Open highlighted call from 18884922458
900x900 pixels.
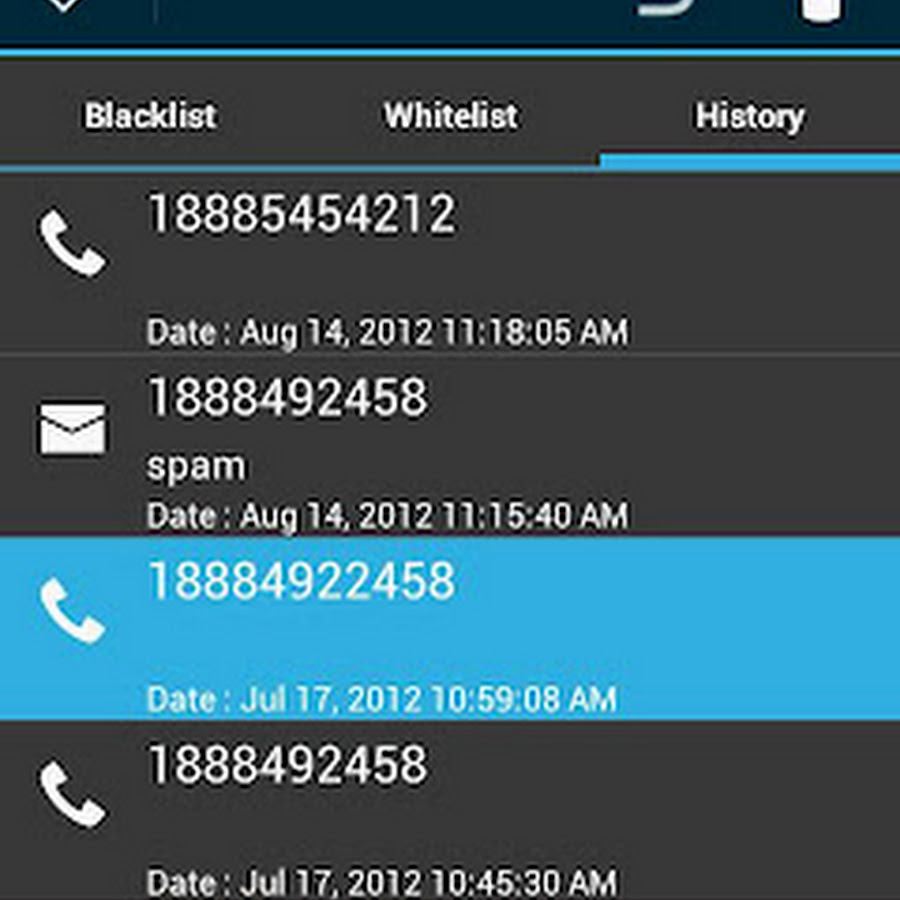click(450, 628)
